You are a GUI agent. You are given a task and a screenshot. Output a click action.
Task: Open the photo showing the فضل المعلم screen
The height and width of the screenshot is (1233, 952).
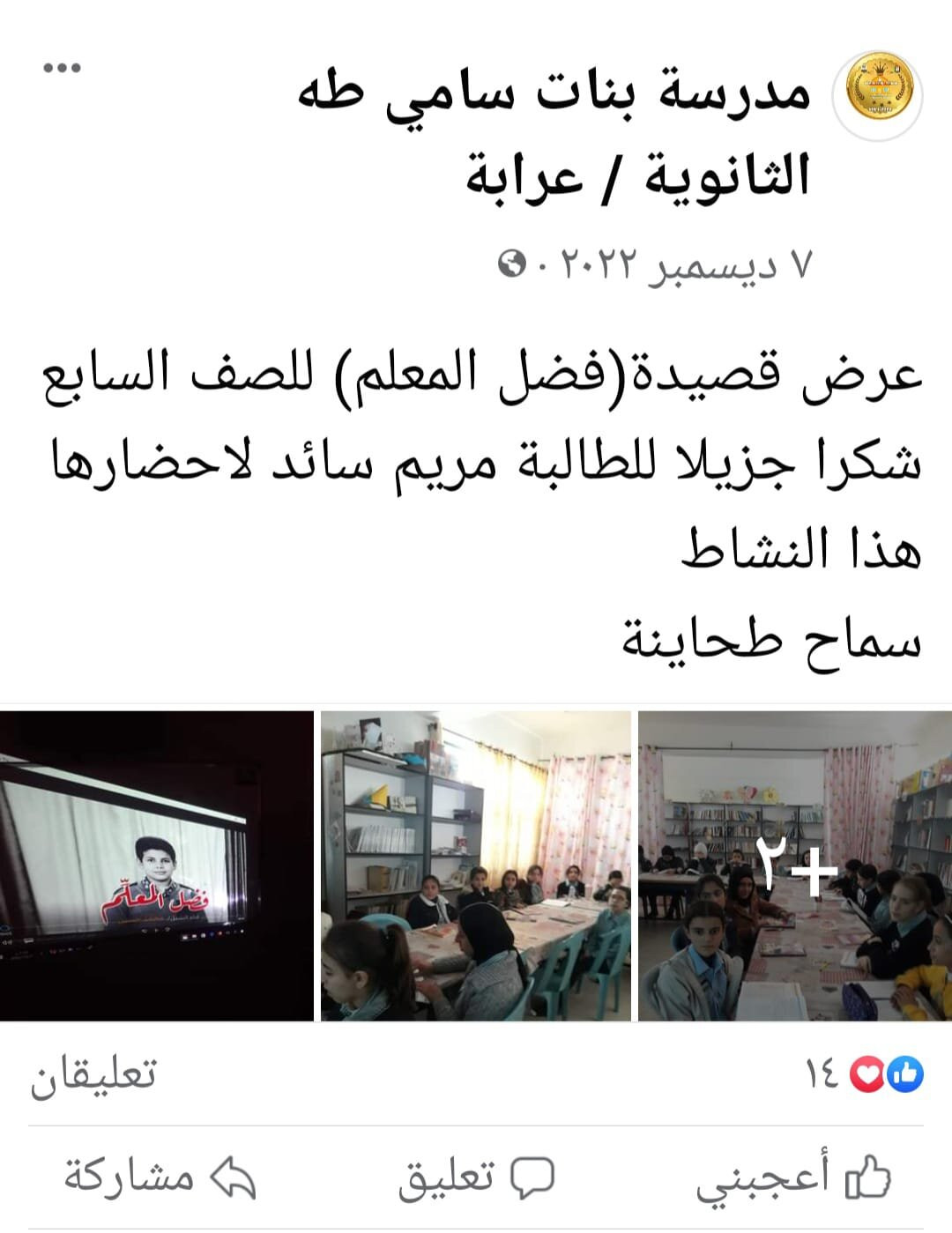coord(157,865)
